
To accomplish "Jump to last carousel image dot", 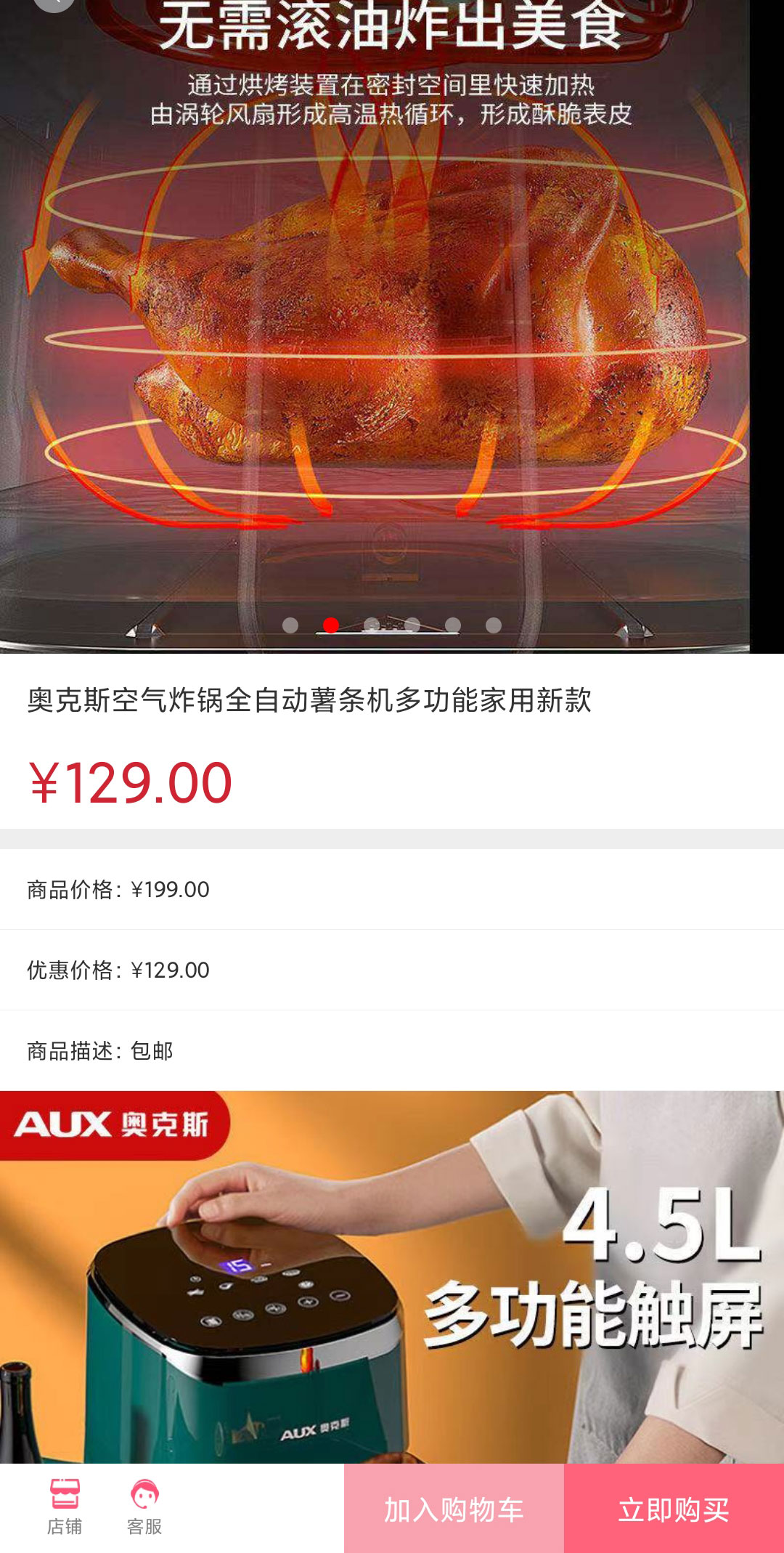I will [494, 625].
